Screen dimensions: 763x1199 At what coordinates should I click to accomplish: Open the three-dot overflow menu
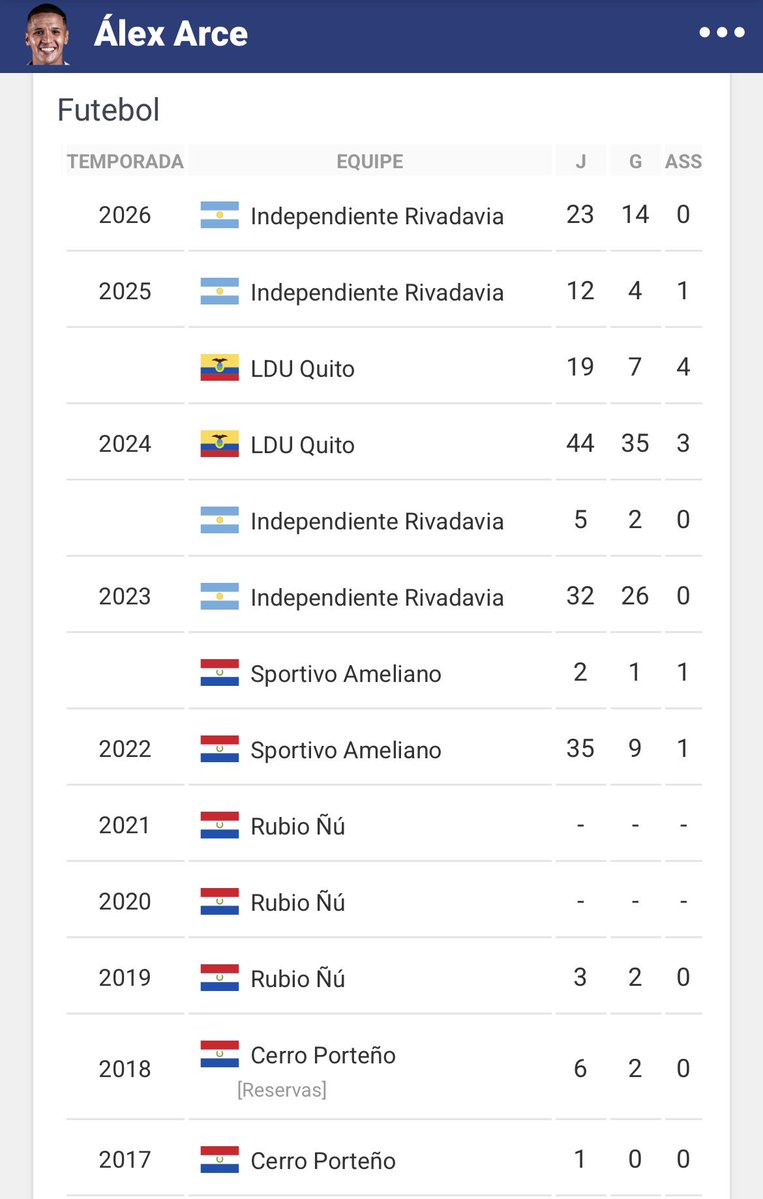[722, 33]
